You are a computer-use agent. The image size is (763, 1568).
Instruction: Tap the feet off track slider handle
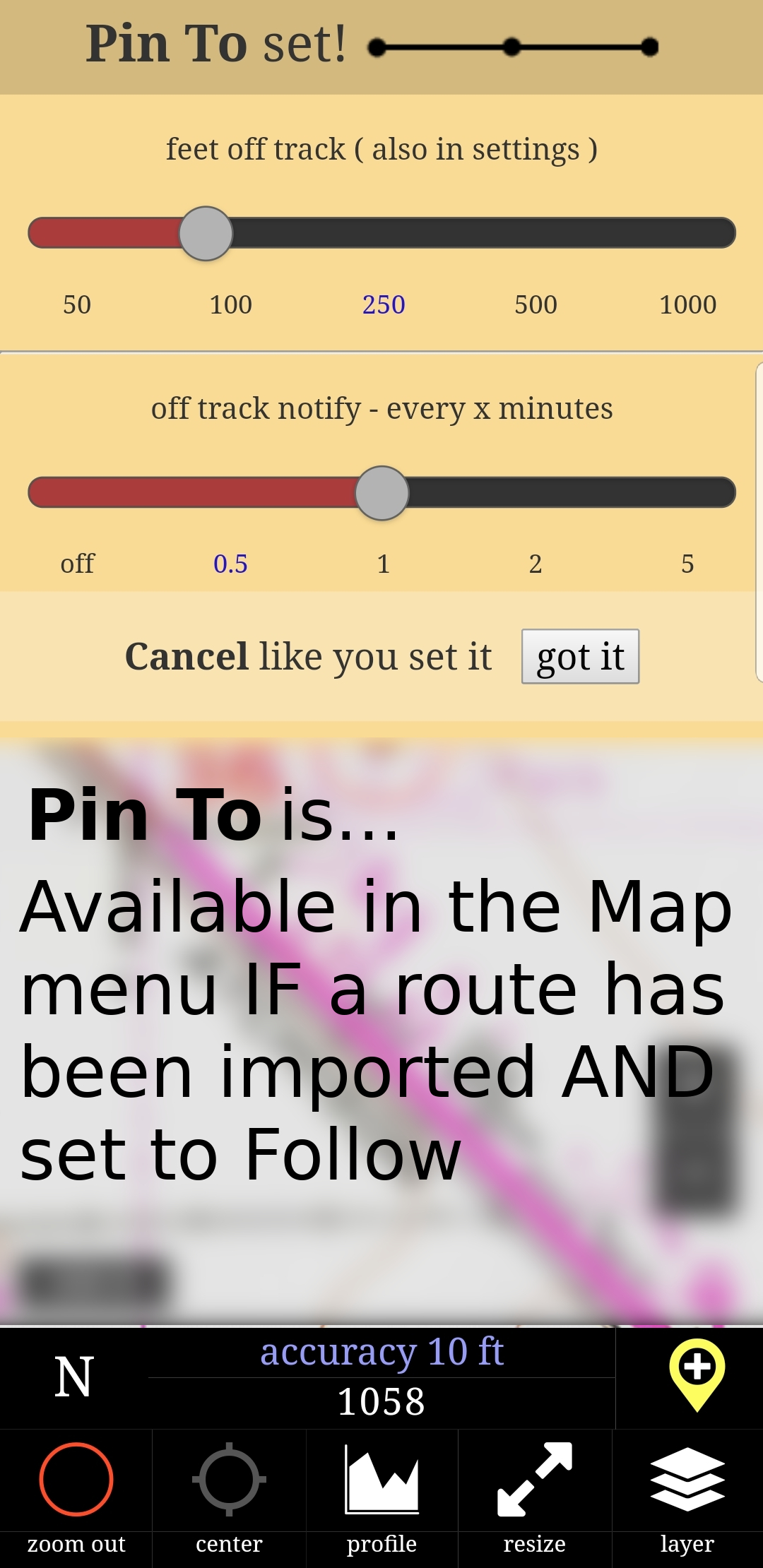(206, 234)
